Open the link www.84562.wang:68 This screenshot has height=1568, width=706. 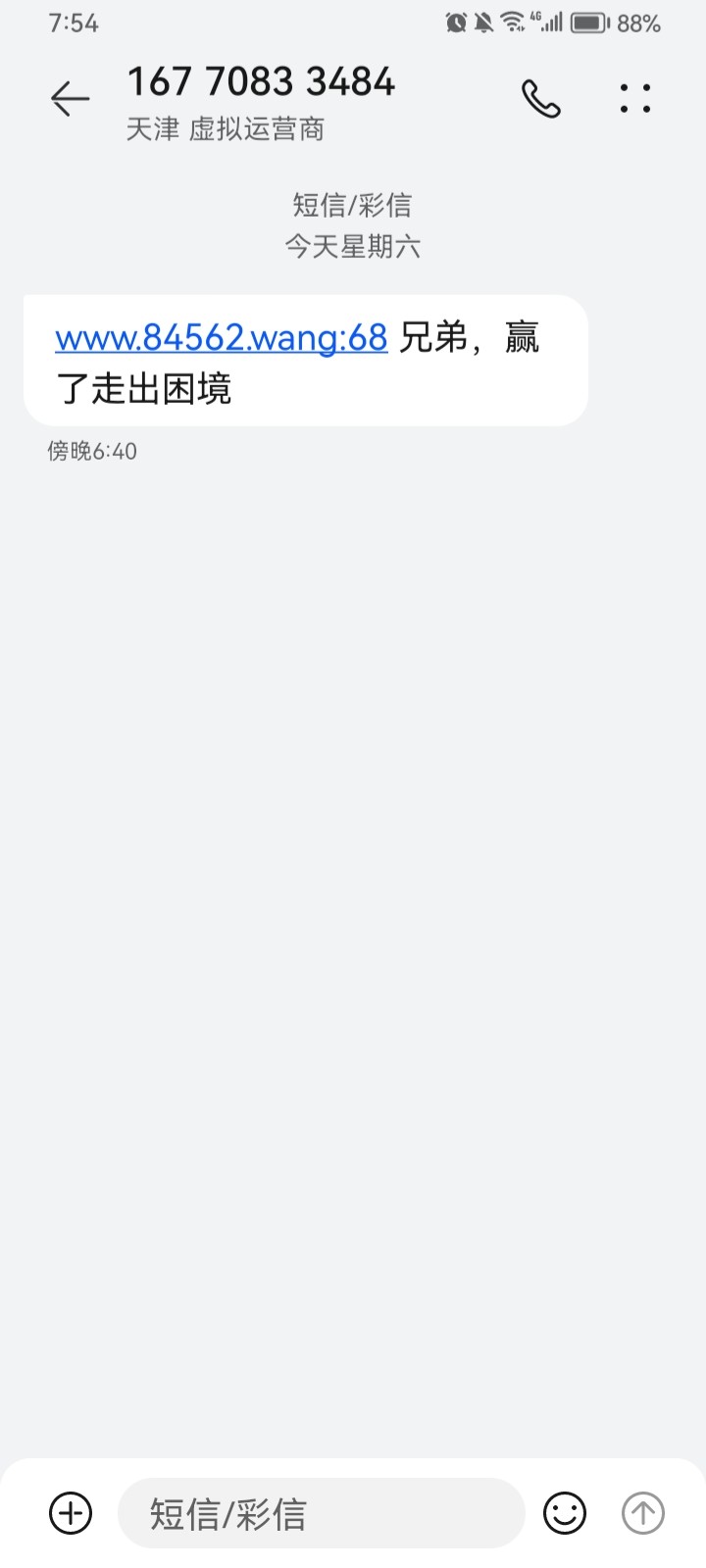click(x=221, y=338)
